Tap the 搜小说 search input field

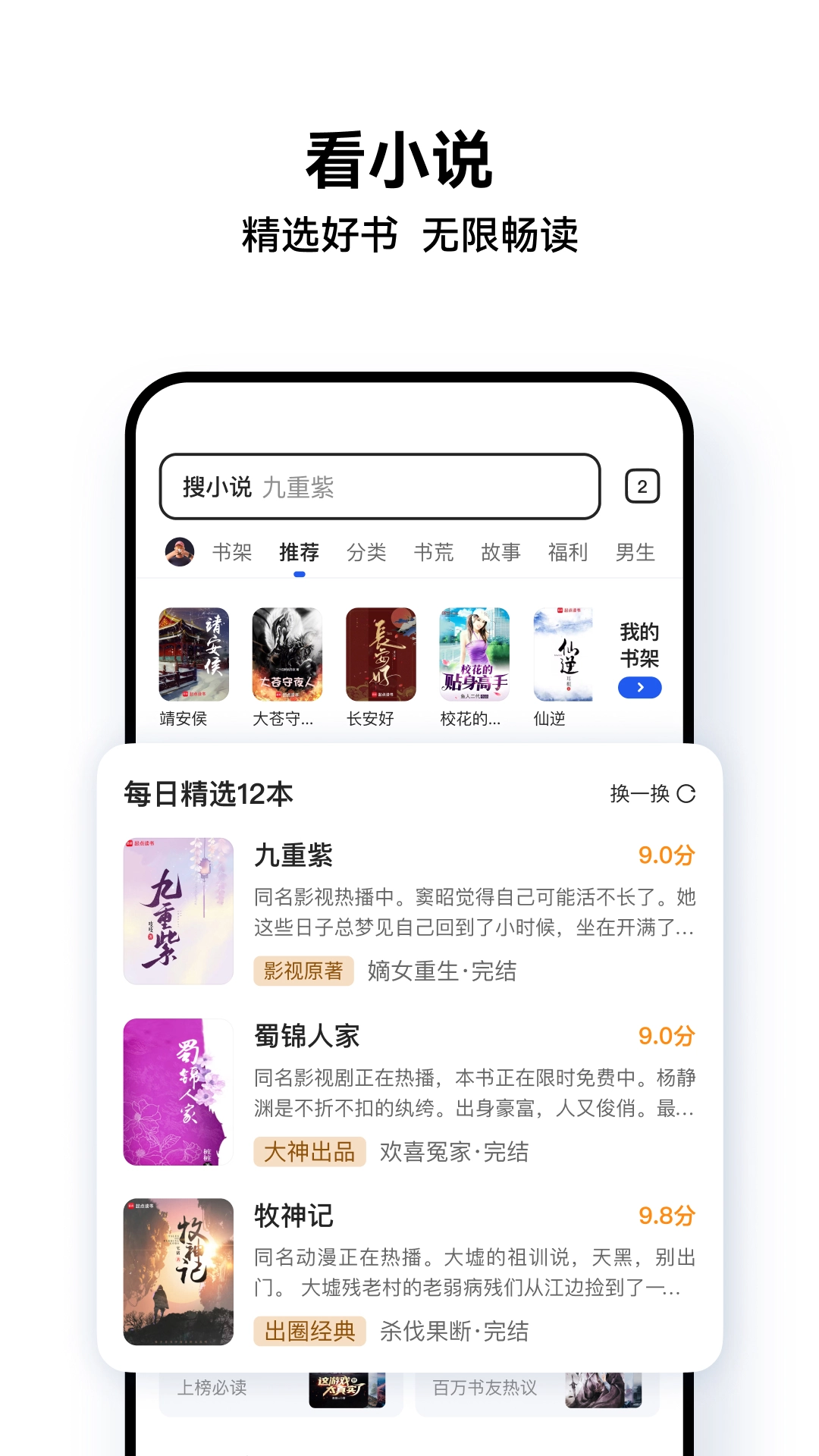tap(379, 486)
